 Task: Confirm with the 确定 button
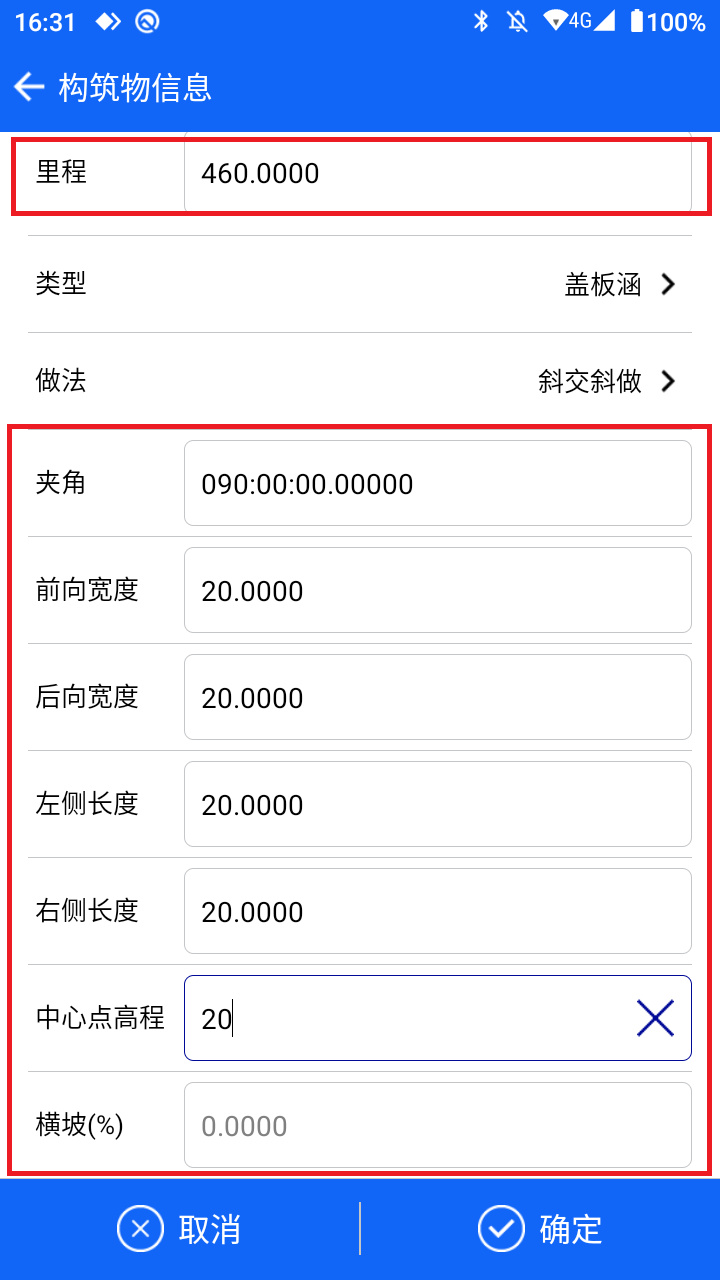(540, 1229)
